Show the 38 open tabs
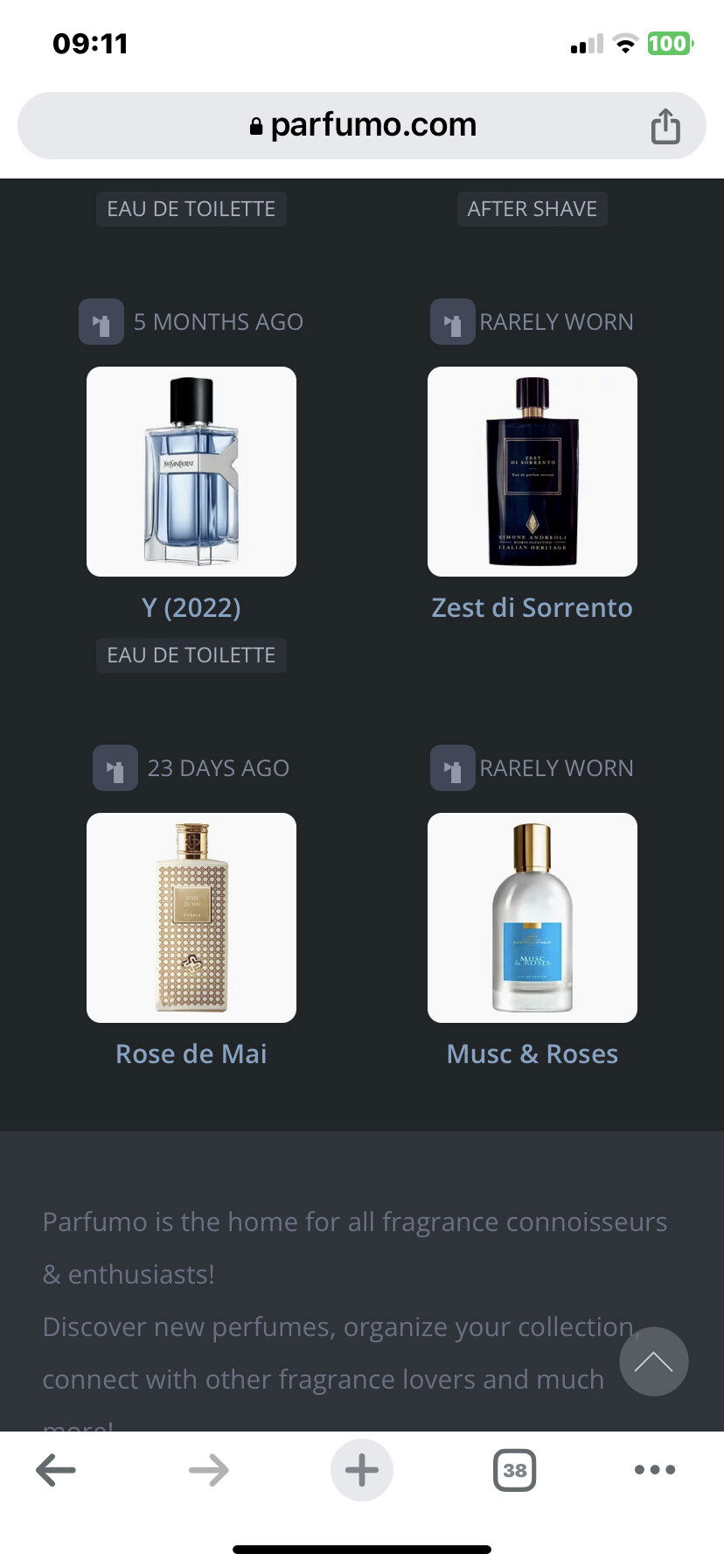This screenshot has height=1568, width=724. [x=515, y=1470]
